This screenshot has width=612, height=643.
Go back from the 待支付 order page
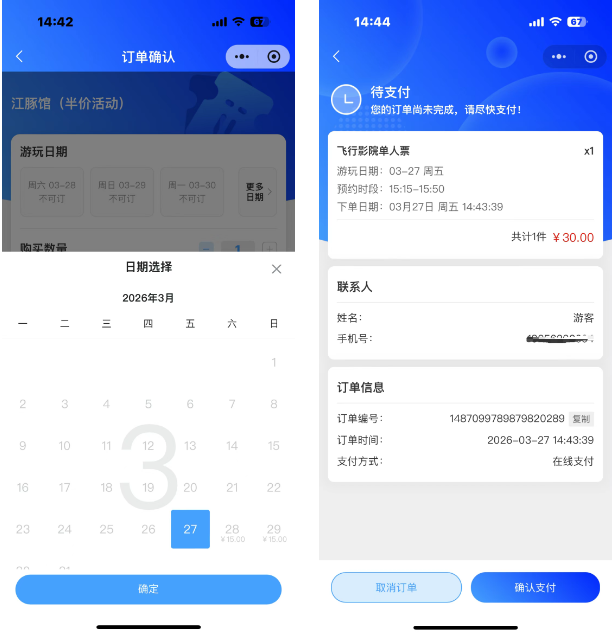(336, 57)
